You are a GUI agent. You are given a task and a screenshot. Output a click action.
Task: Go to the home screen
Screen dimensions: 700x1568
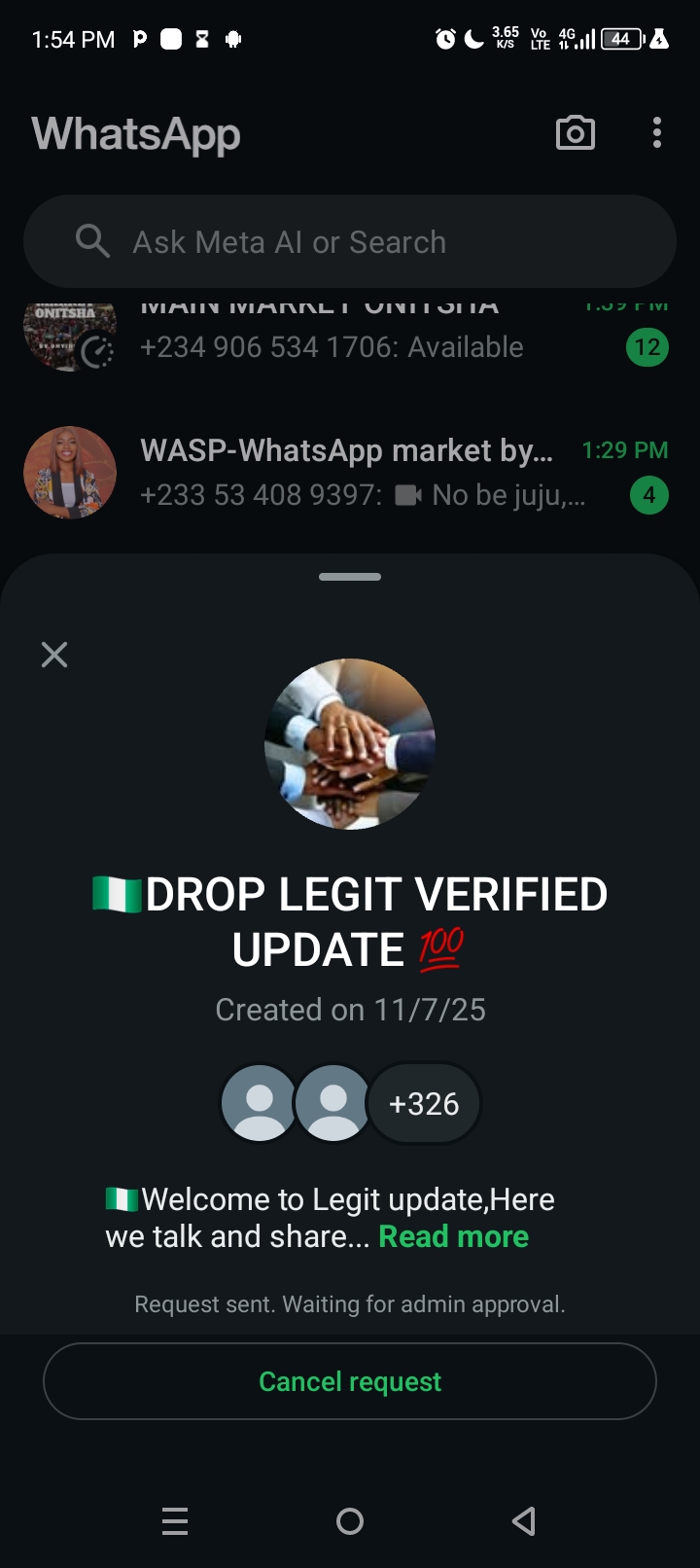[x=350, y=1520]
